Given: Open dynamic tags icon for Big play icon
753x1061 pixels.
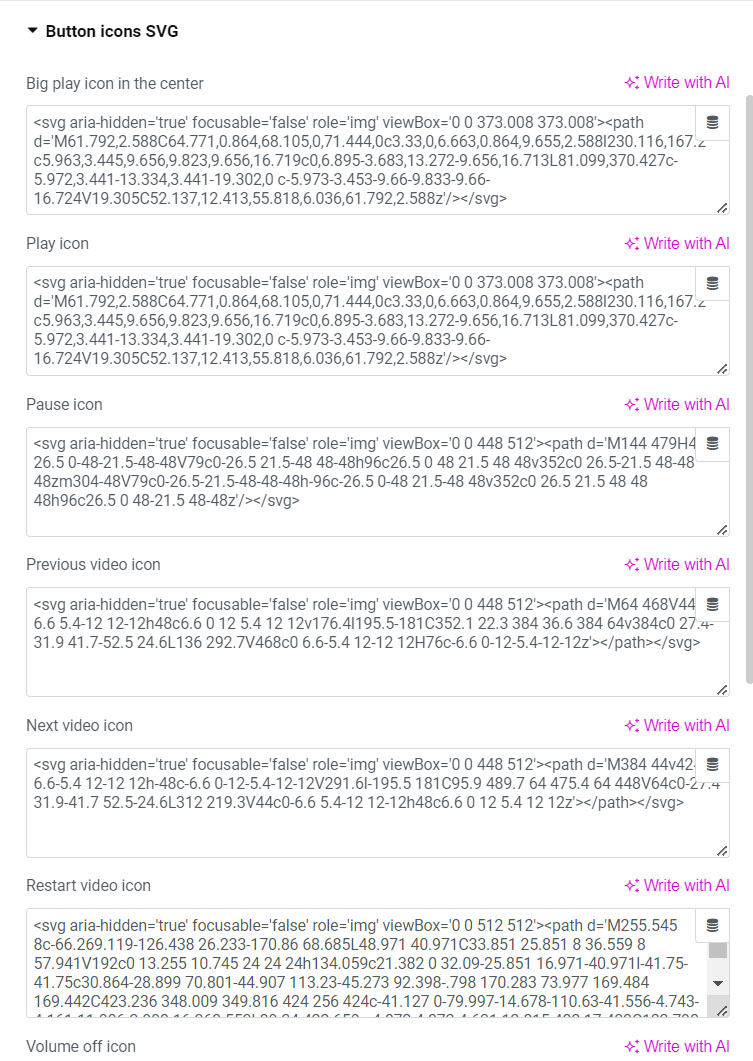Looking at the screenshot, I should (712, 123).
